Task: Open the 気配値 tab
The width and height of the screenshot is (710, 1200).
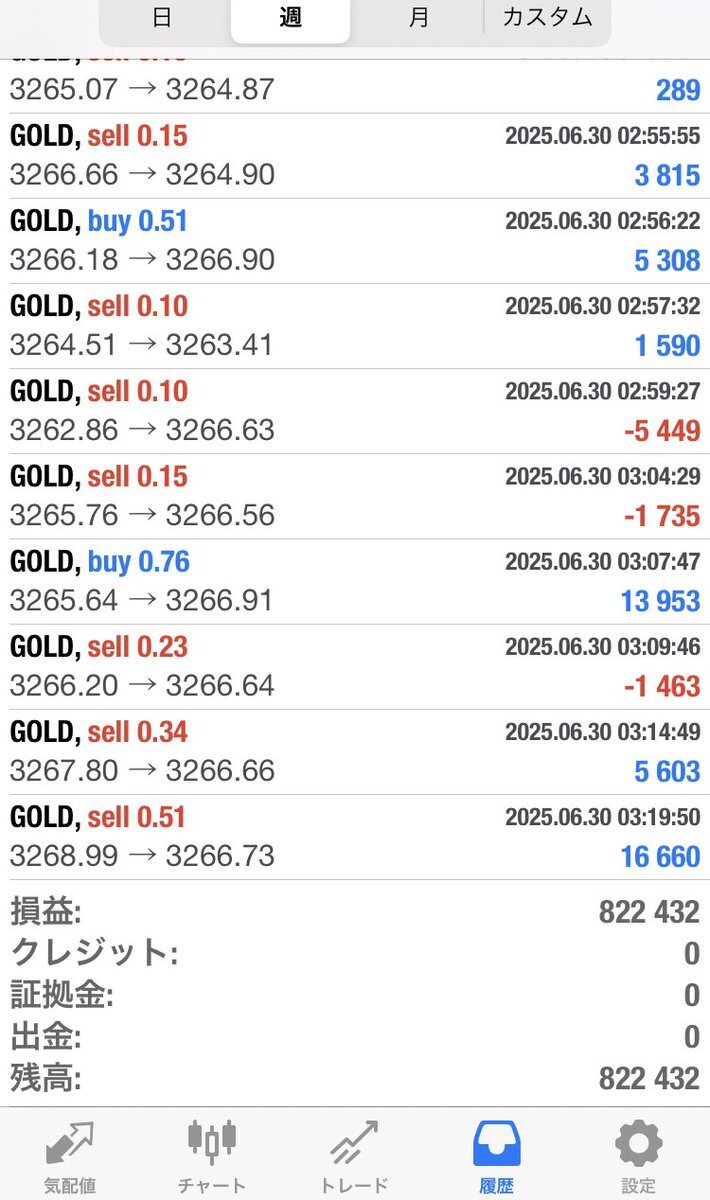Action: tap(70, 1156)
